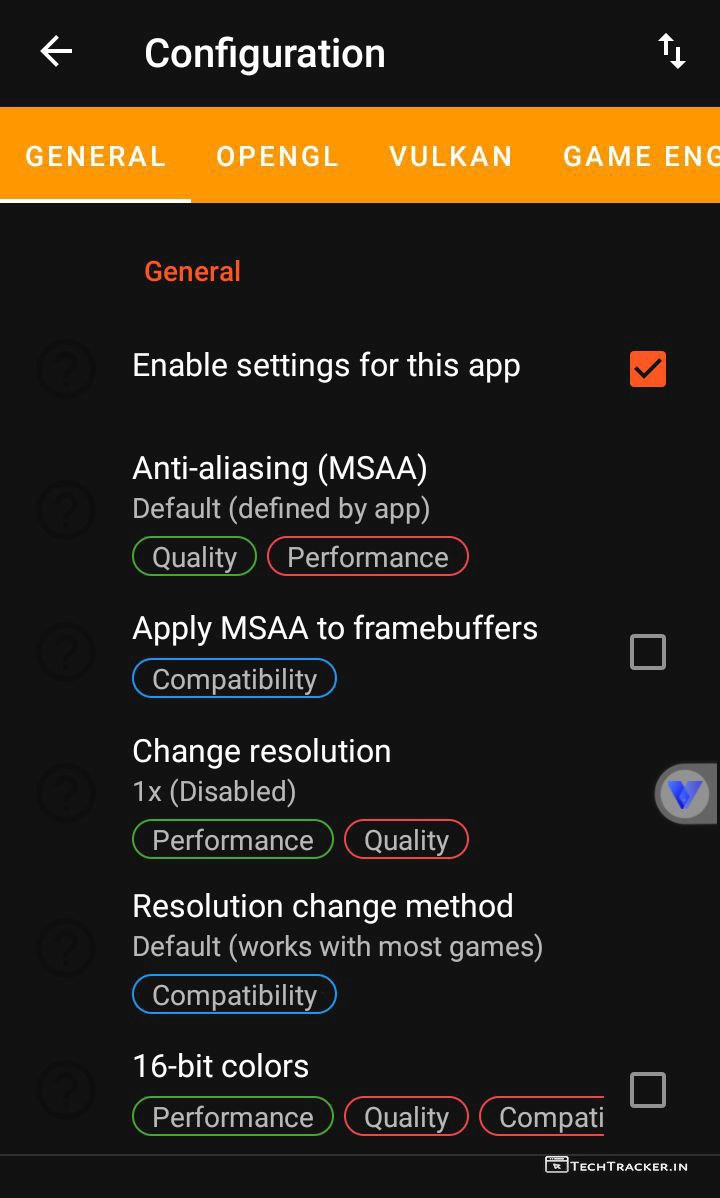
Task: Switch to the Vulkan tab
Action: coord(451,156)
